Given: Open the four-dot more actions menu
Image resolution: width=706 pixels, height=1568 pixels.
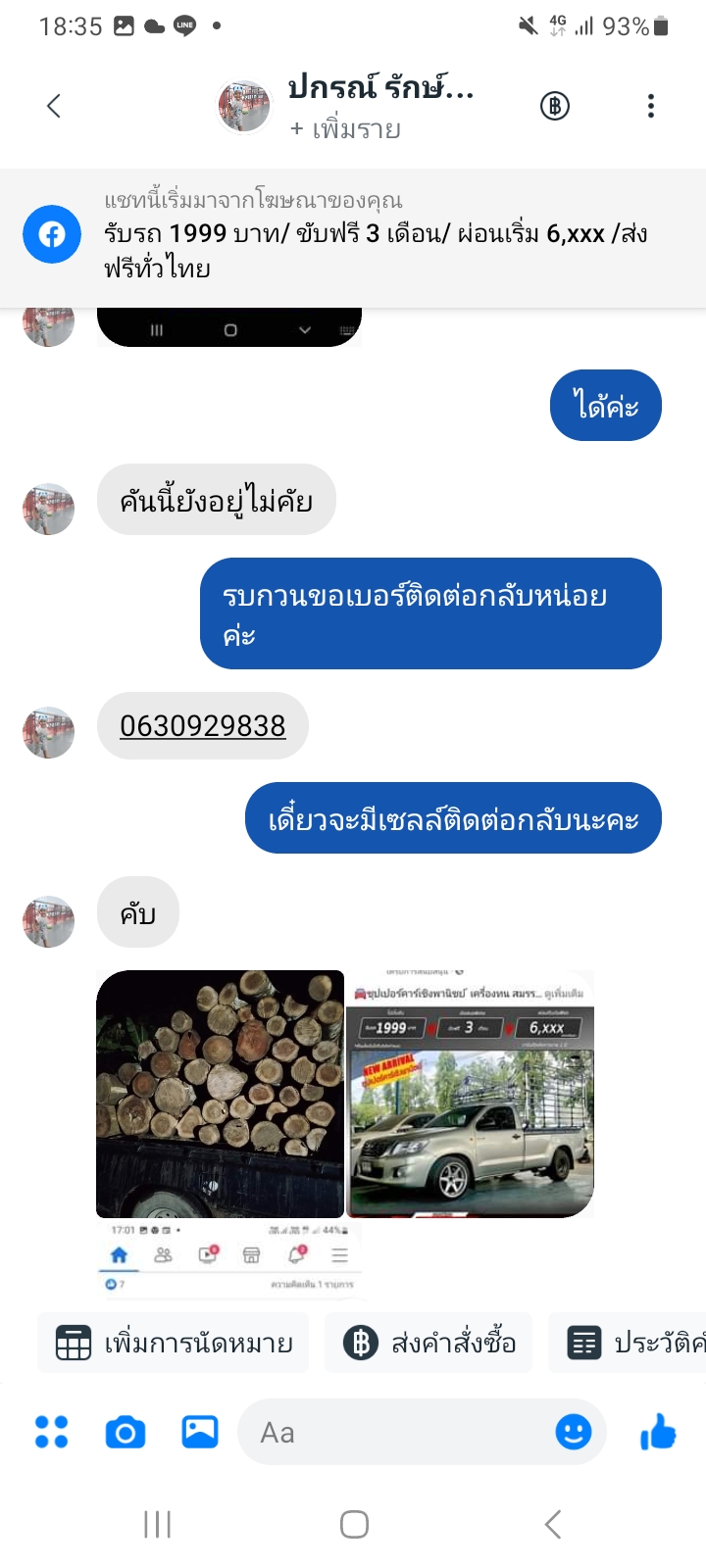Looking at the screenshot, I should click(51, 1432).
